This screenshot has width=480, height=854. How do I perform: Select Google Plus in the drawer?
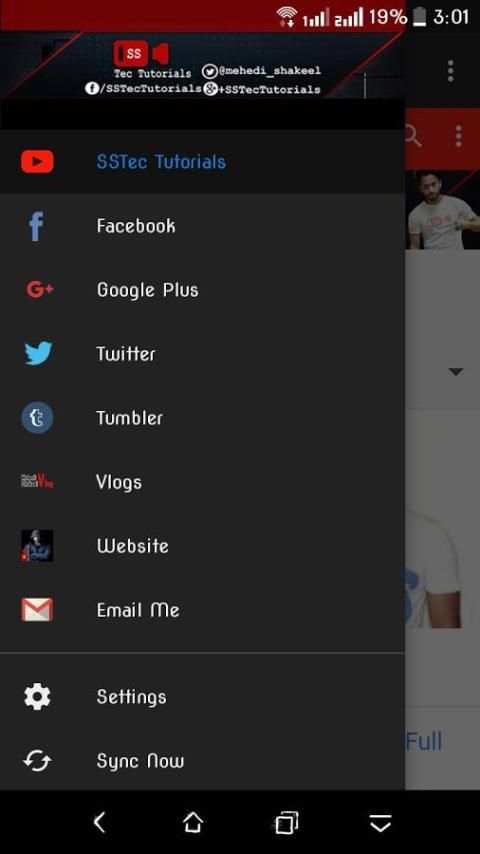click(x=202, y=290)
